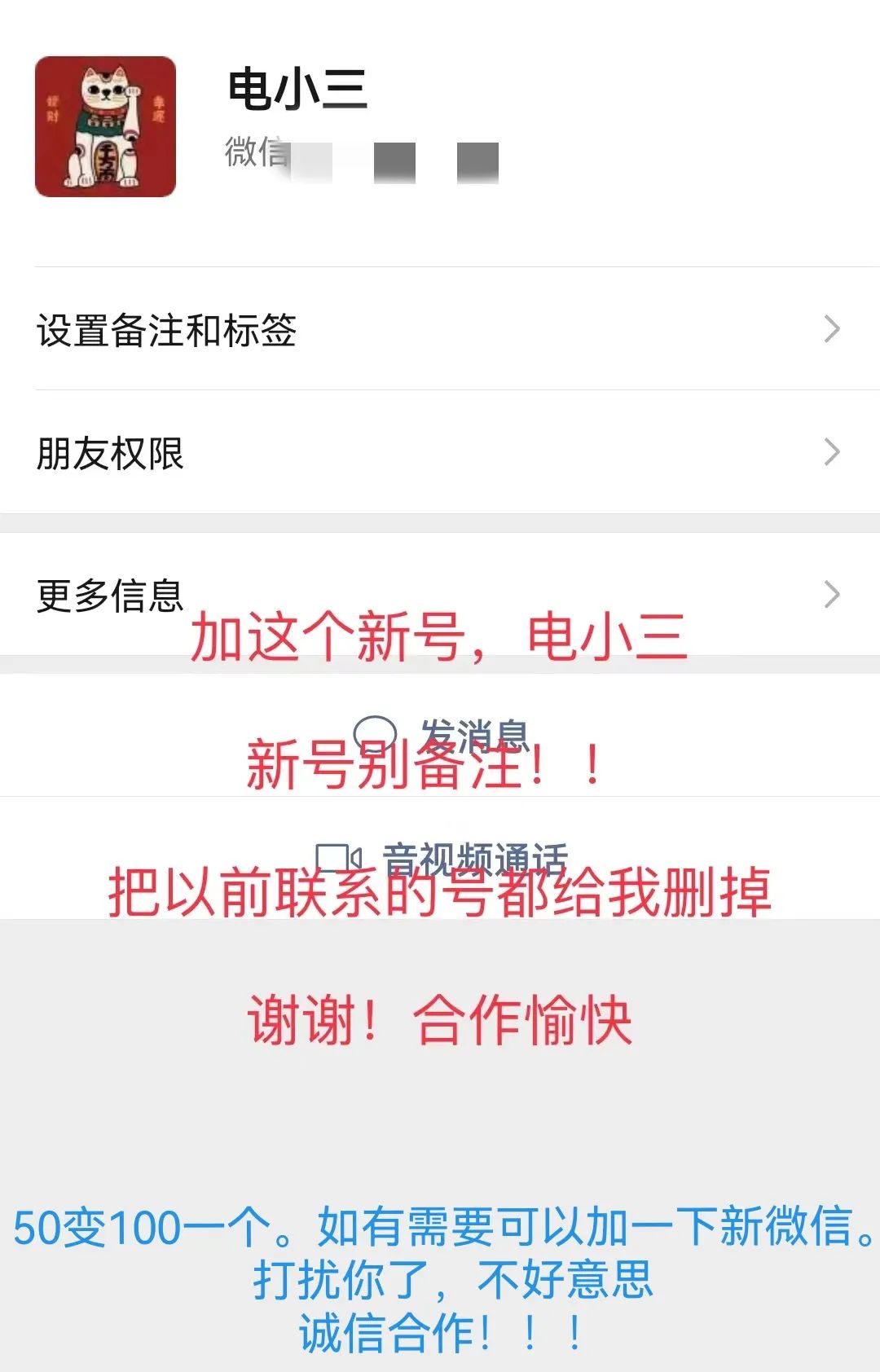The width and height of the screenshot is (880, 1372).
Task: Click the chevron beside 设置备注和标签
Action: [x=833, y=328]
